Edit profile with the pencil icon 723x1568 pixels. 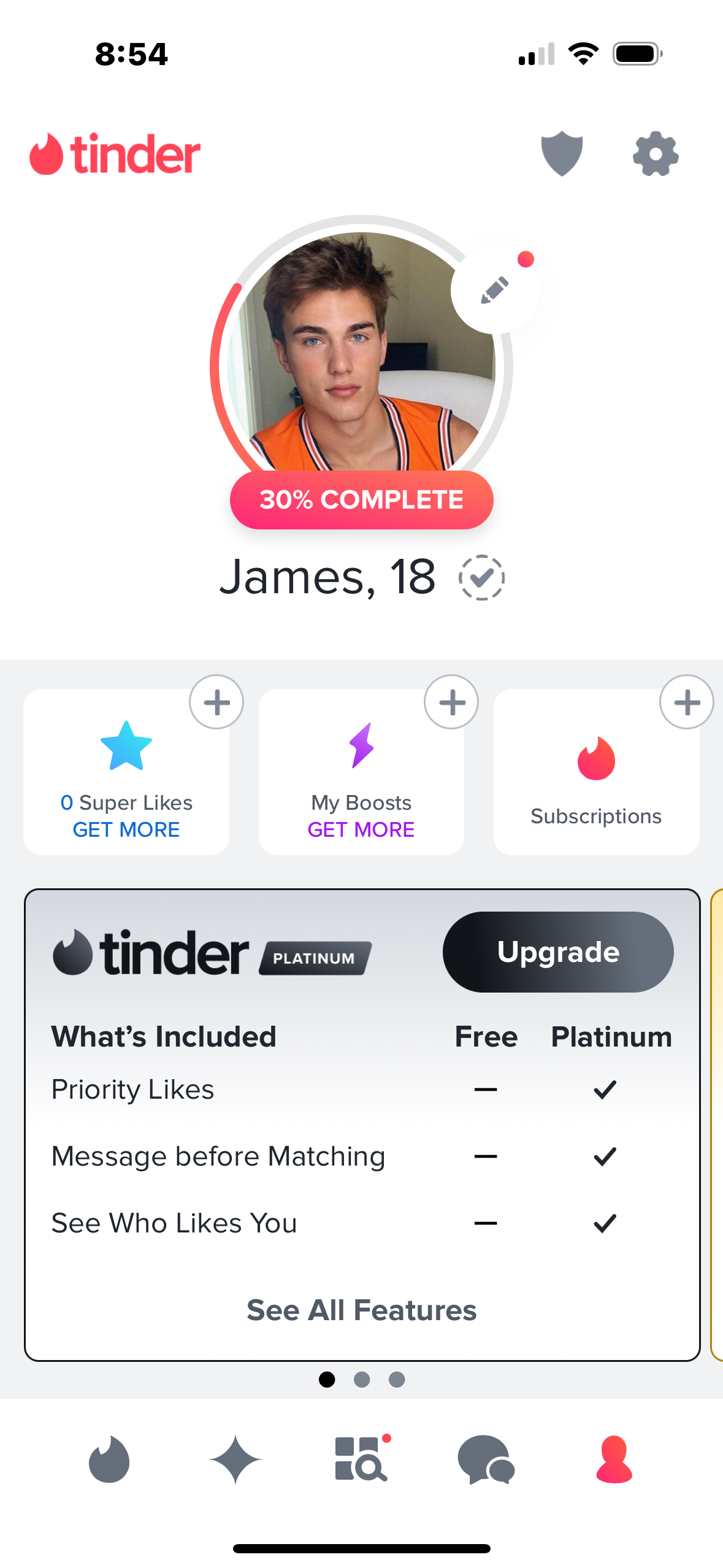pos(495,290)
